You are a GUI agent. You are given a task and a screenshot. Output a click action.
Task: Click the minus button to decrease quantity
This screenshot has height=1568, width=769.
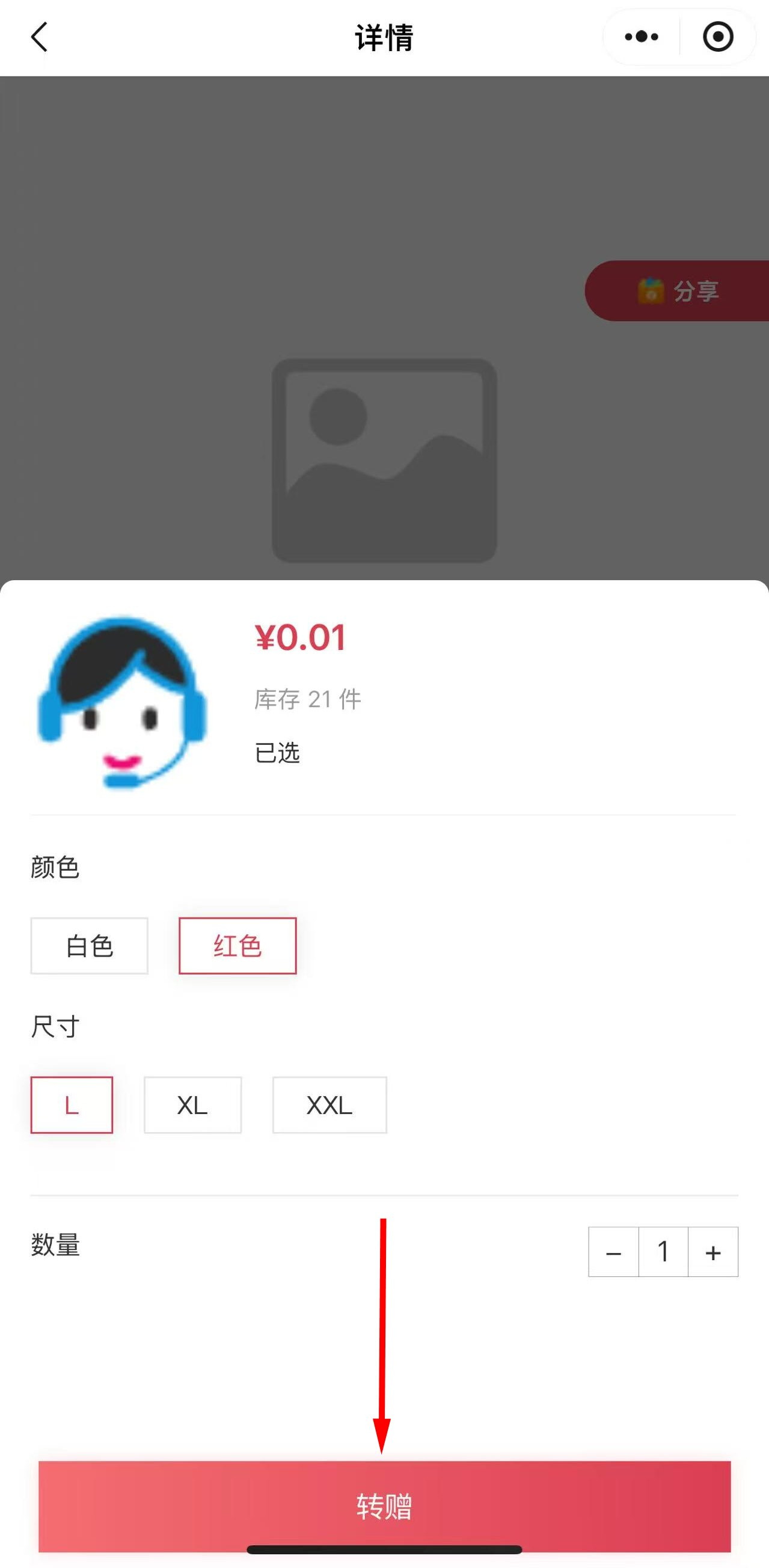pos(613,1252)
